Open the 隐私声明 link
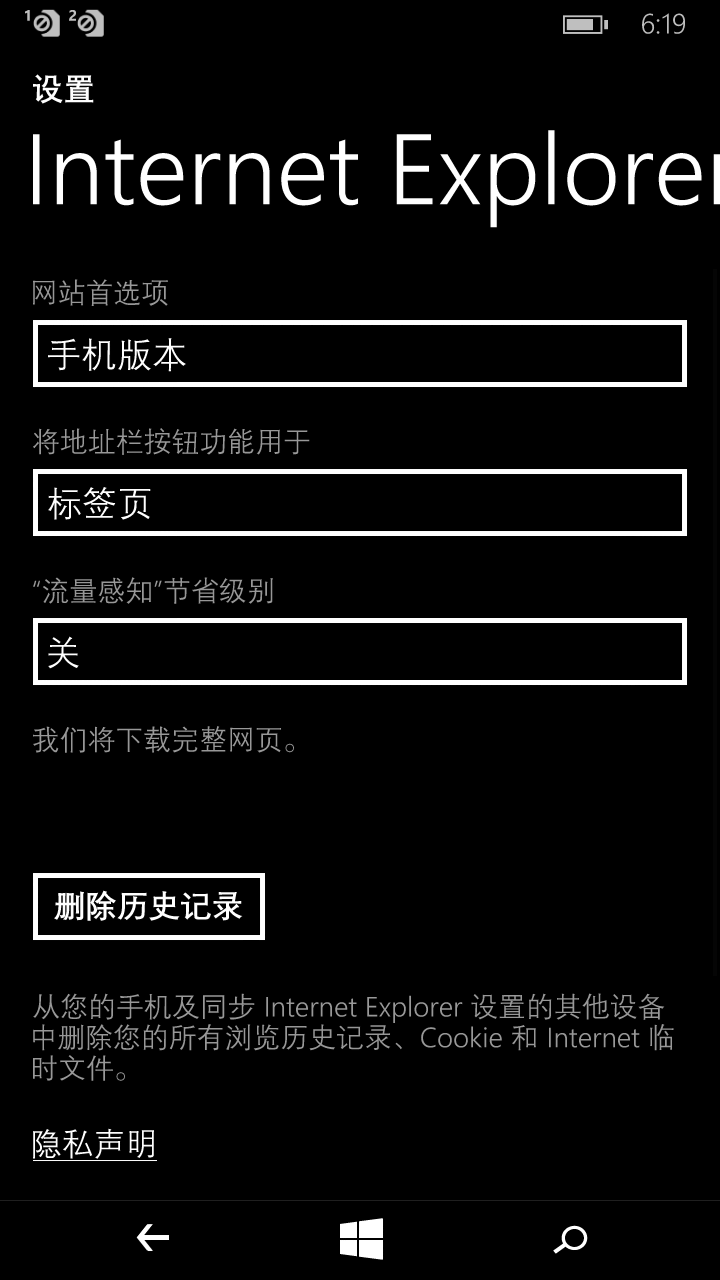720x1280 pixels. (x=95, y=1144)
